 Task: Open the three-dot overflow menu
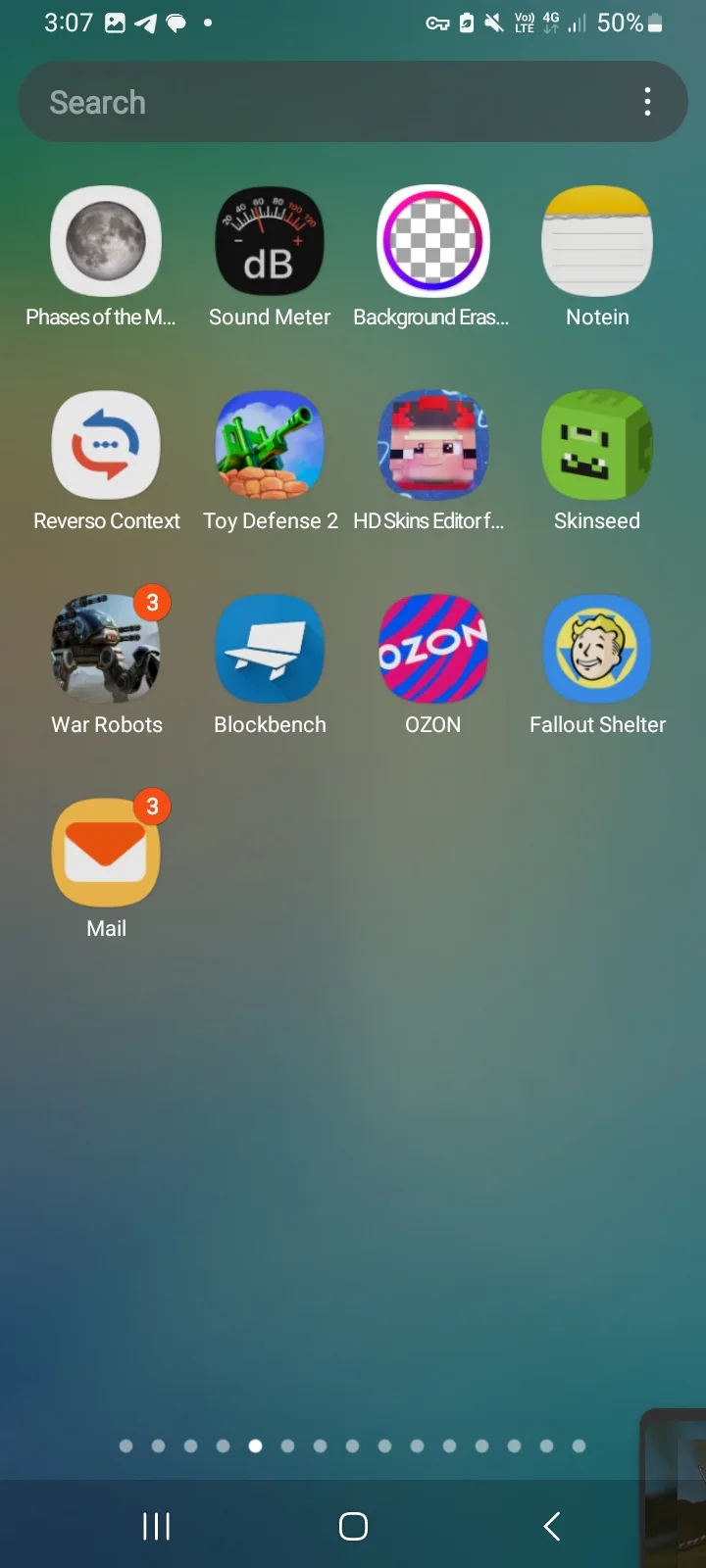tap(647, 102)
